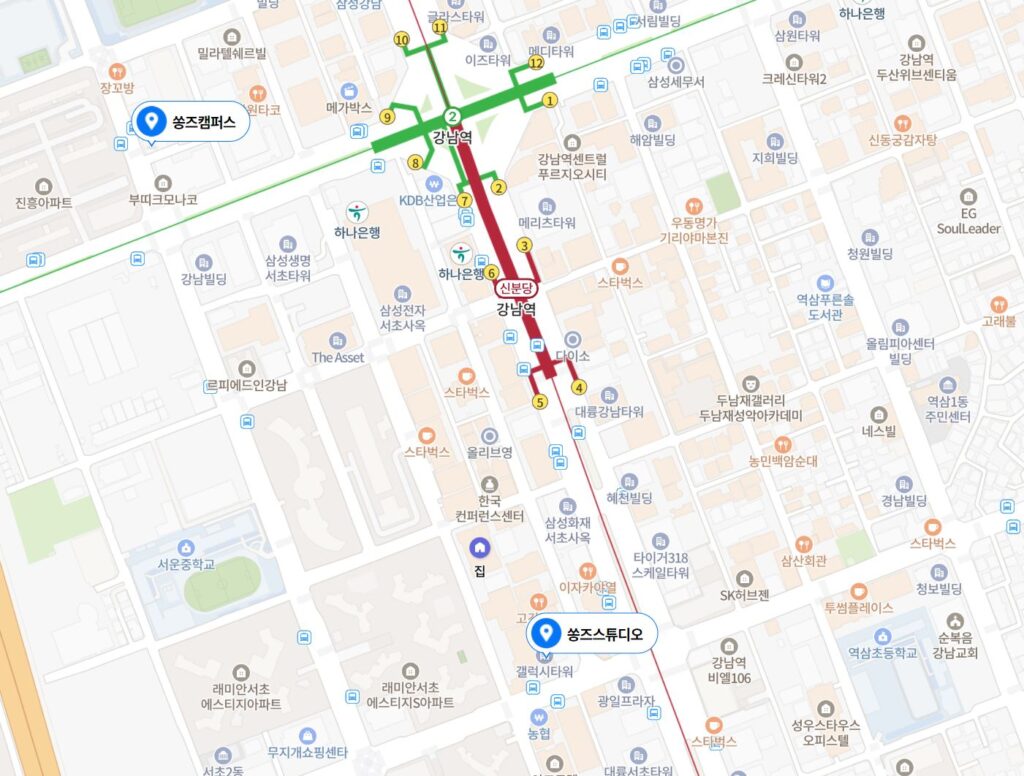Tap the 집 home marker
1024x776 pixels.
(480, 548)
